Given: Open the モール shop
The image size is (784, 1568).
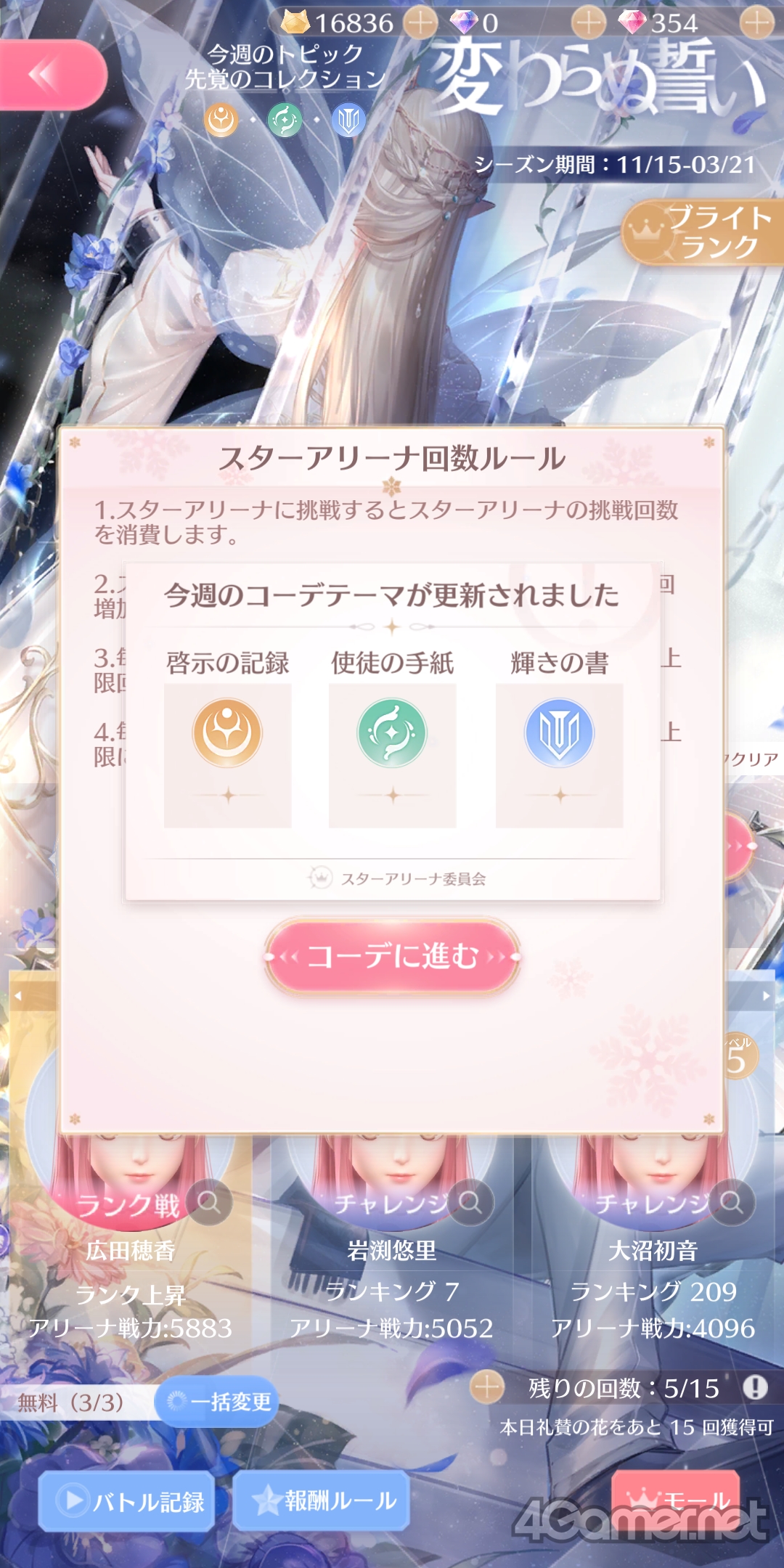Looking at the screenshot, I should coord(675,1500).
